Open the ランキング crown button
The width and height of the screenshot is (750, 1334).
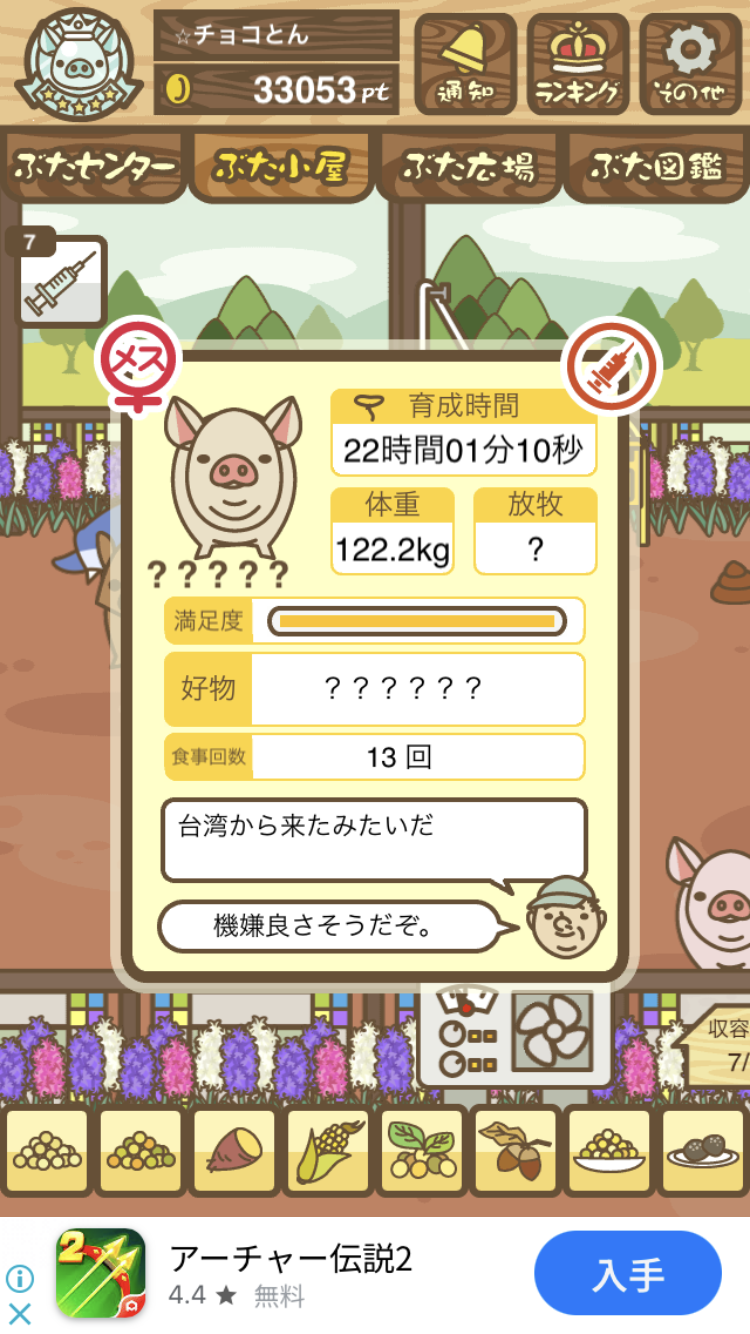tap(578, 64)
